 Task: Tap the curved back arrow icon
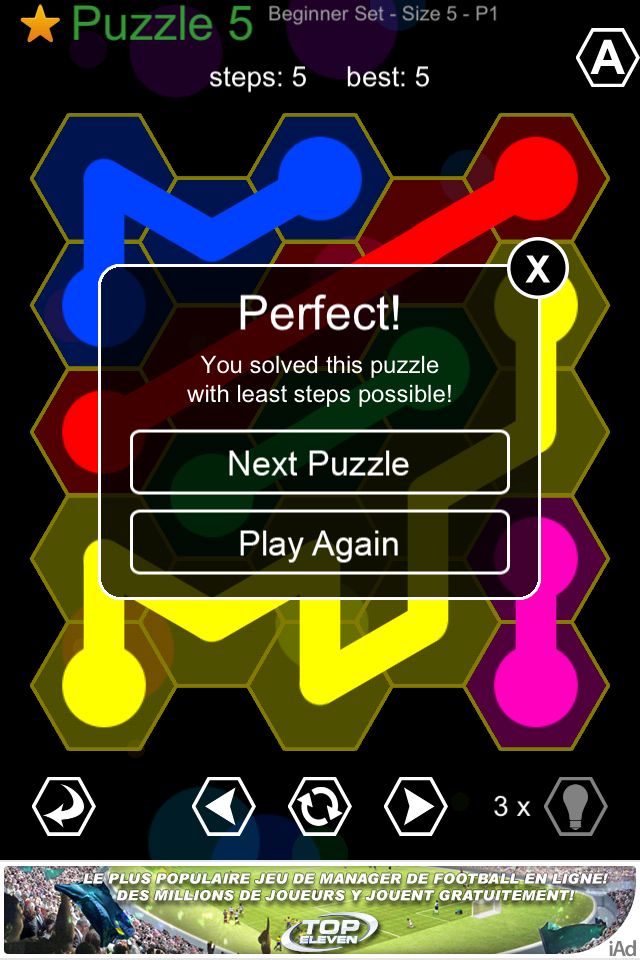click(x=64, y=805)
